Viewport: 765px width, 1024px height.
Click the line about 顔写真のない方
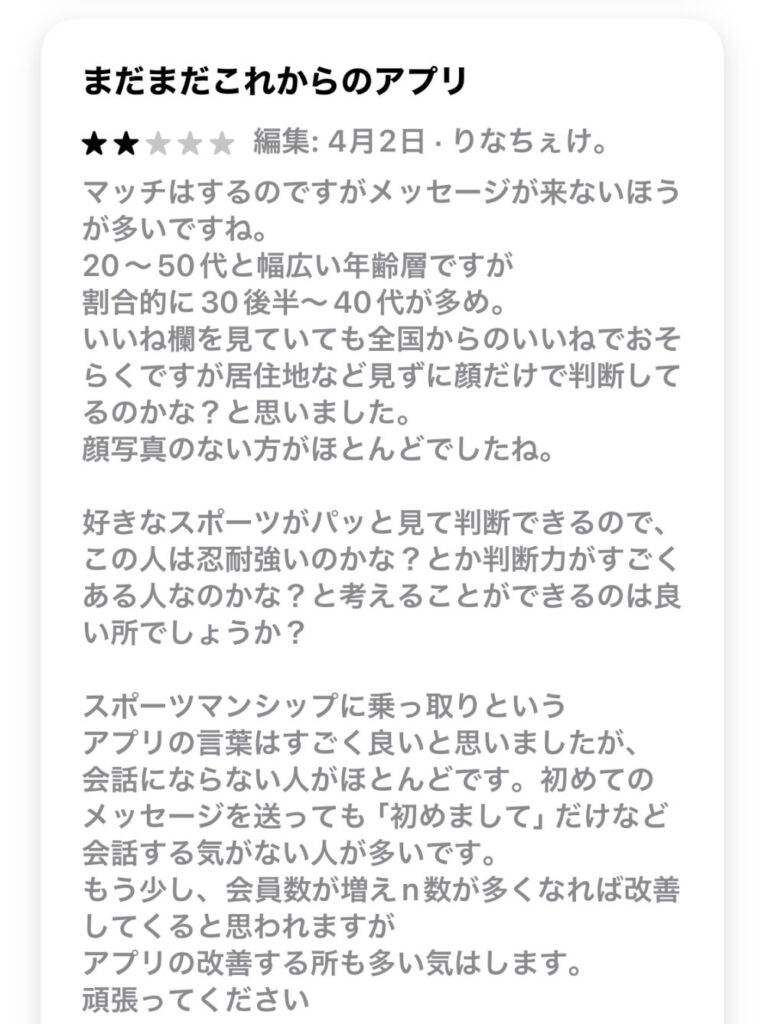pyautogui.click(x=320, y=447)
